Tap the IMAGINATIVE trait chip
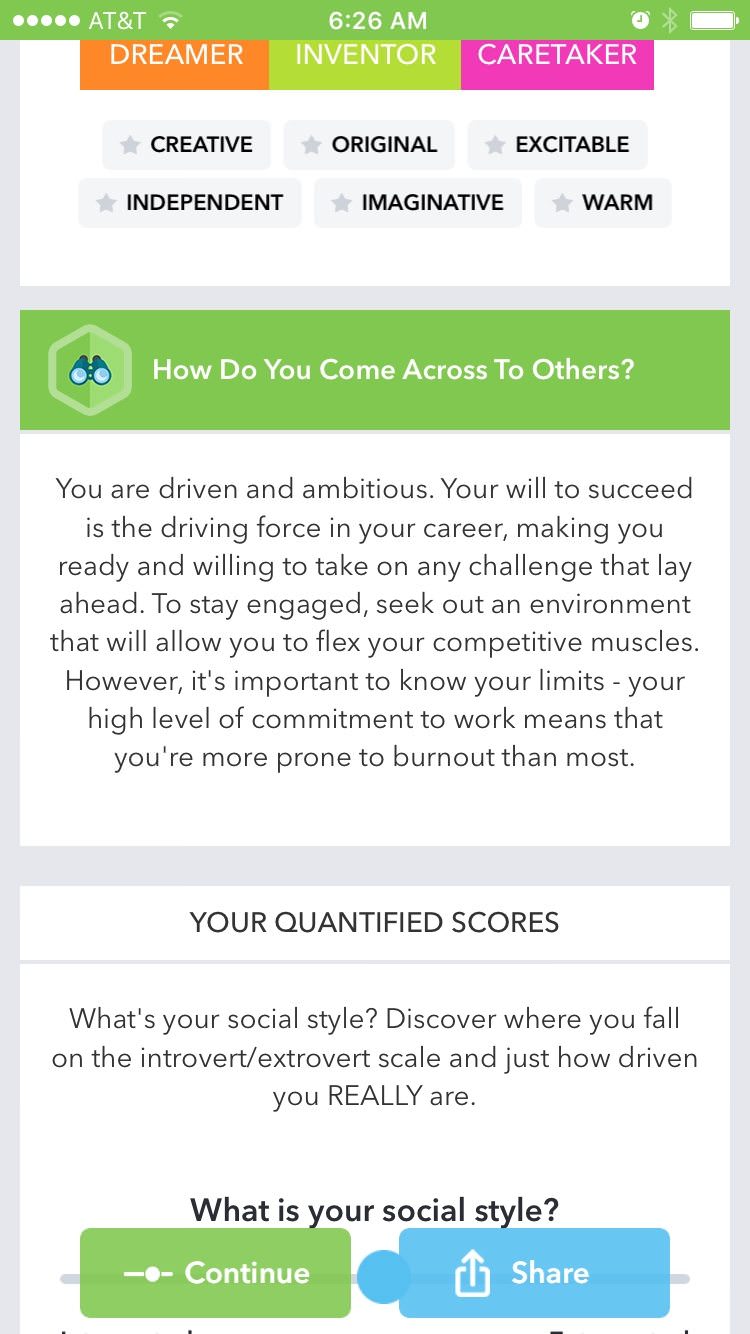Image resolution: width=750 pixels, height=1334 pixels. [418, 203]
